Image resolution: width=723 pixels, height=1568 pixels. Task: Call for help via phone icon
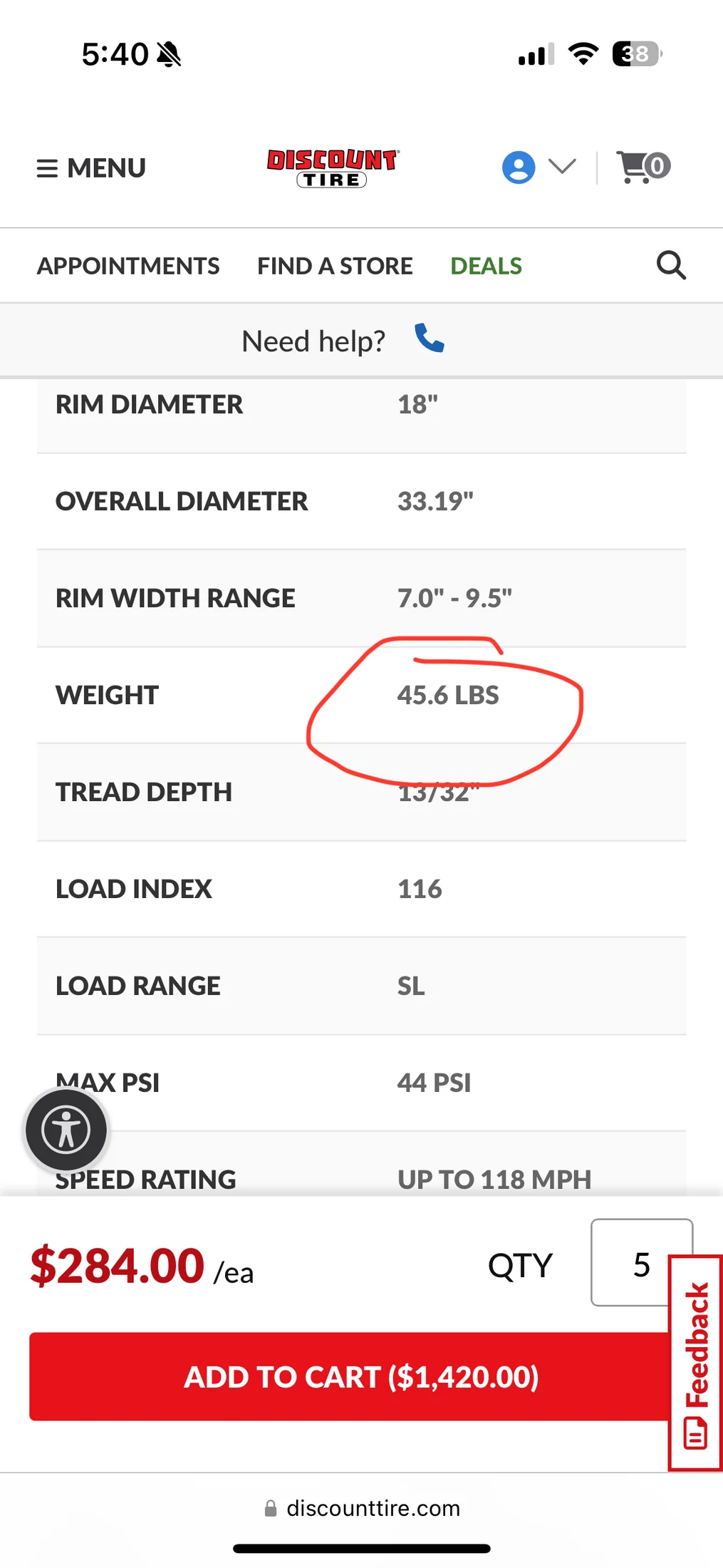pos(430,339)
